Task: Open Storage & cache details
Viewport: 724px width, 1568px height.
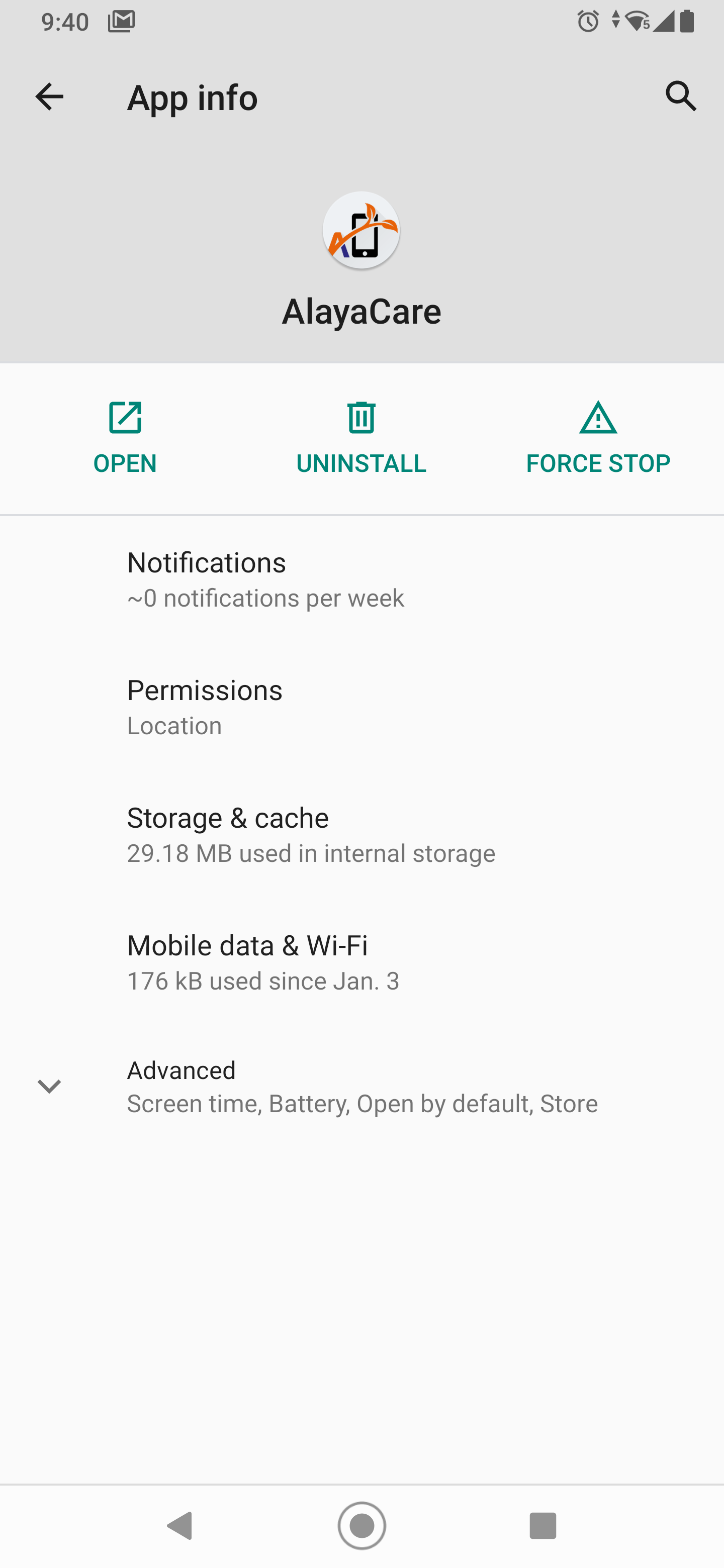Action: [361, 835]
